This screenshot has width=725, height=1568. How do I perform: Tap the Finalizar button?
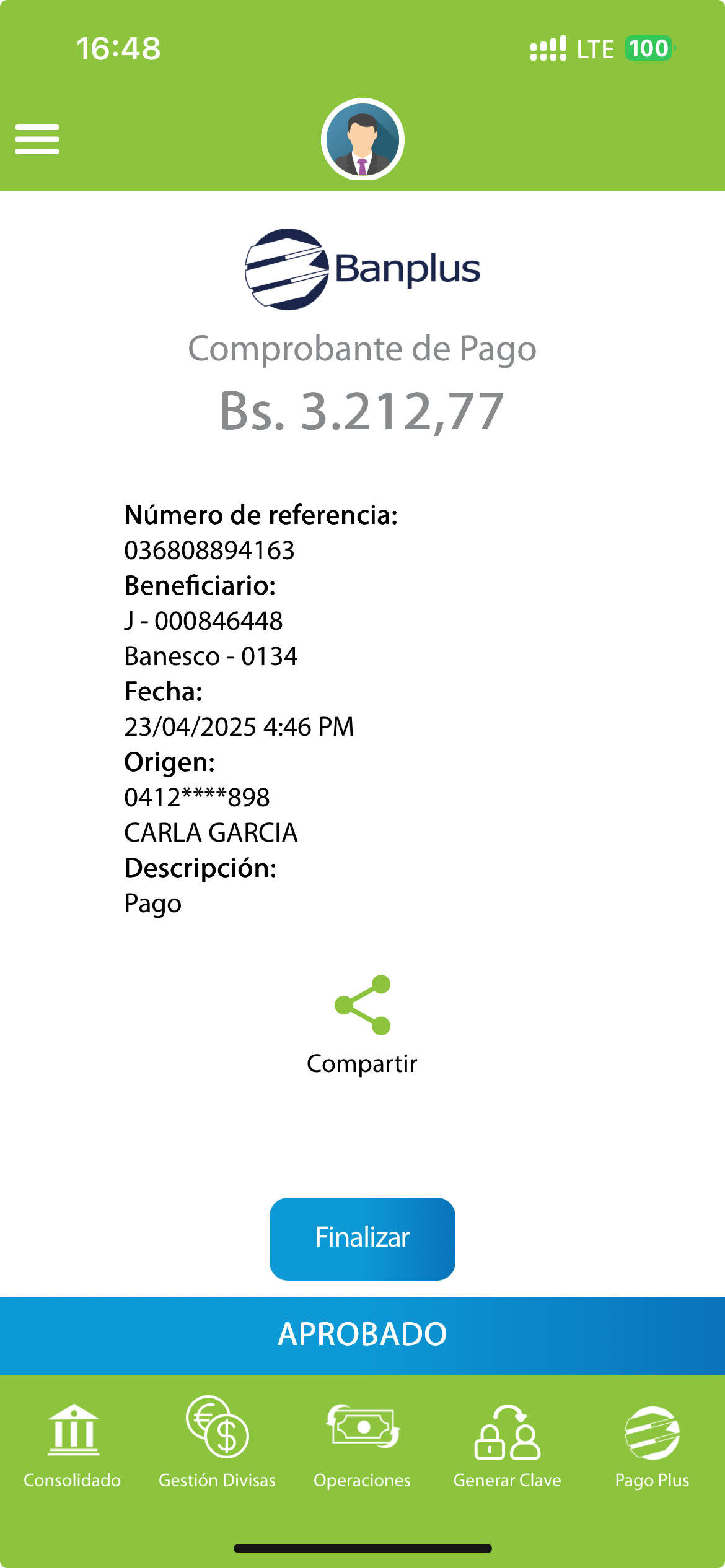point(362,1239)
